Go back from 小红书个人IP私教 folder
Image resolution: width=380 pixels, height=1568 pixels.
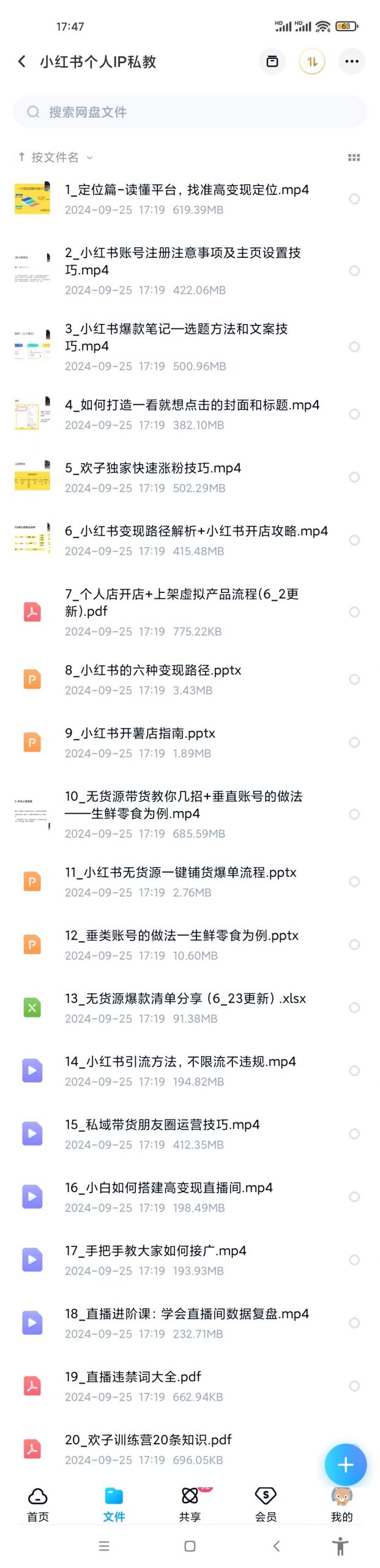(22, 61)
